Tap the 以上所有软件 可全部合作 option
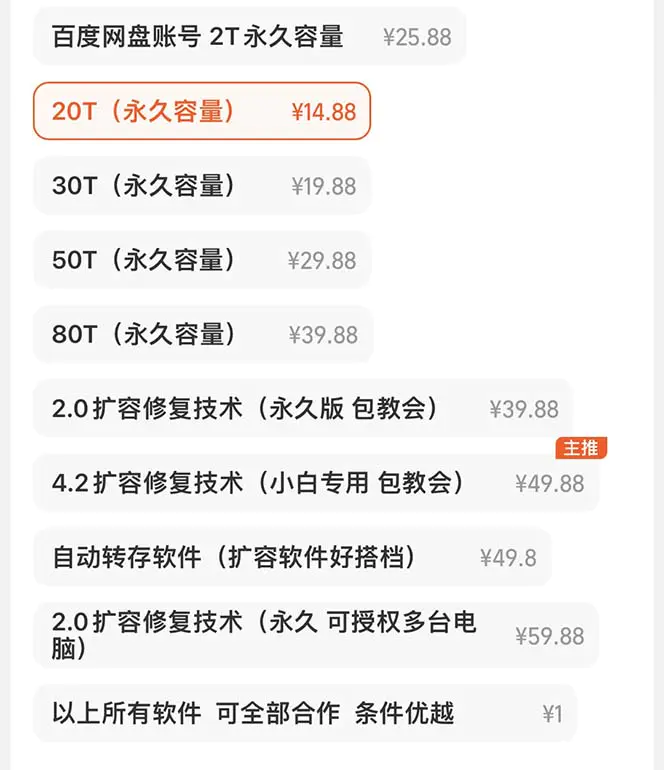 coord(304,713)
